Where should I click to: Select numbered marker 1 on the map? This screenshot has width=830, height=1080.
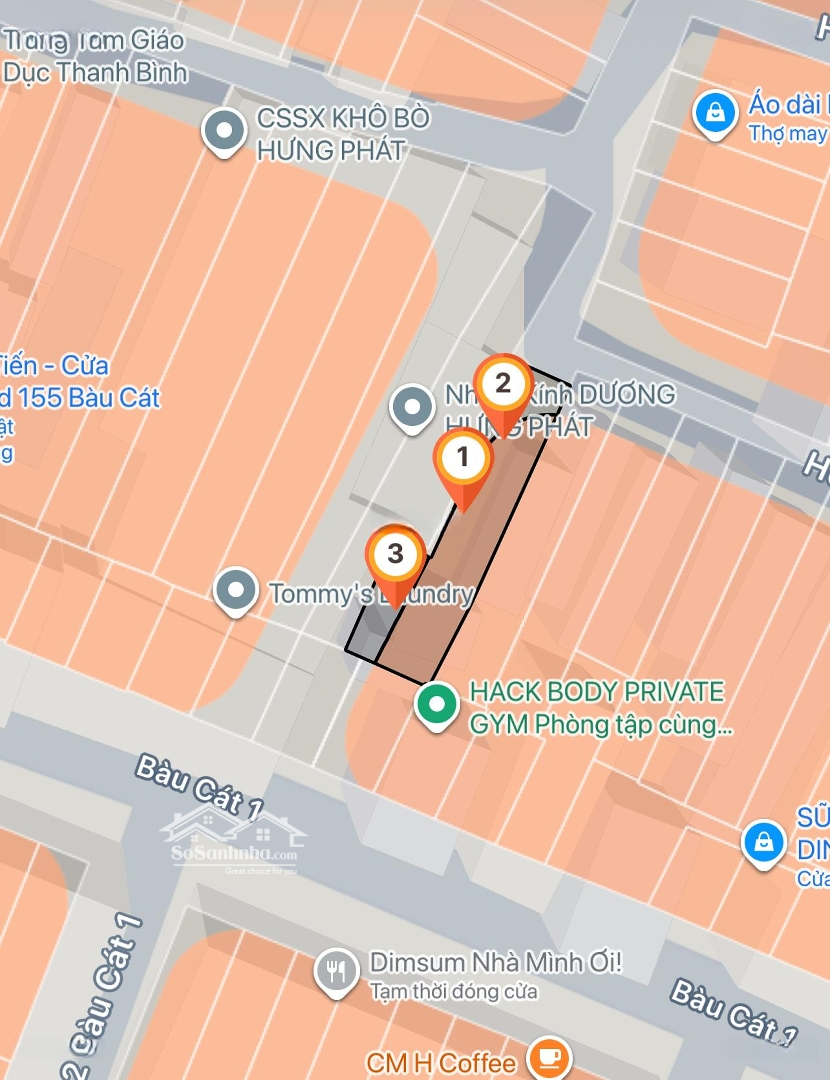tap(462, 461)
